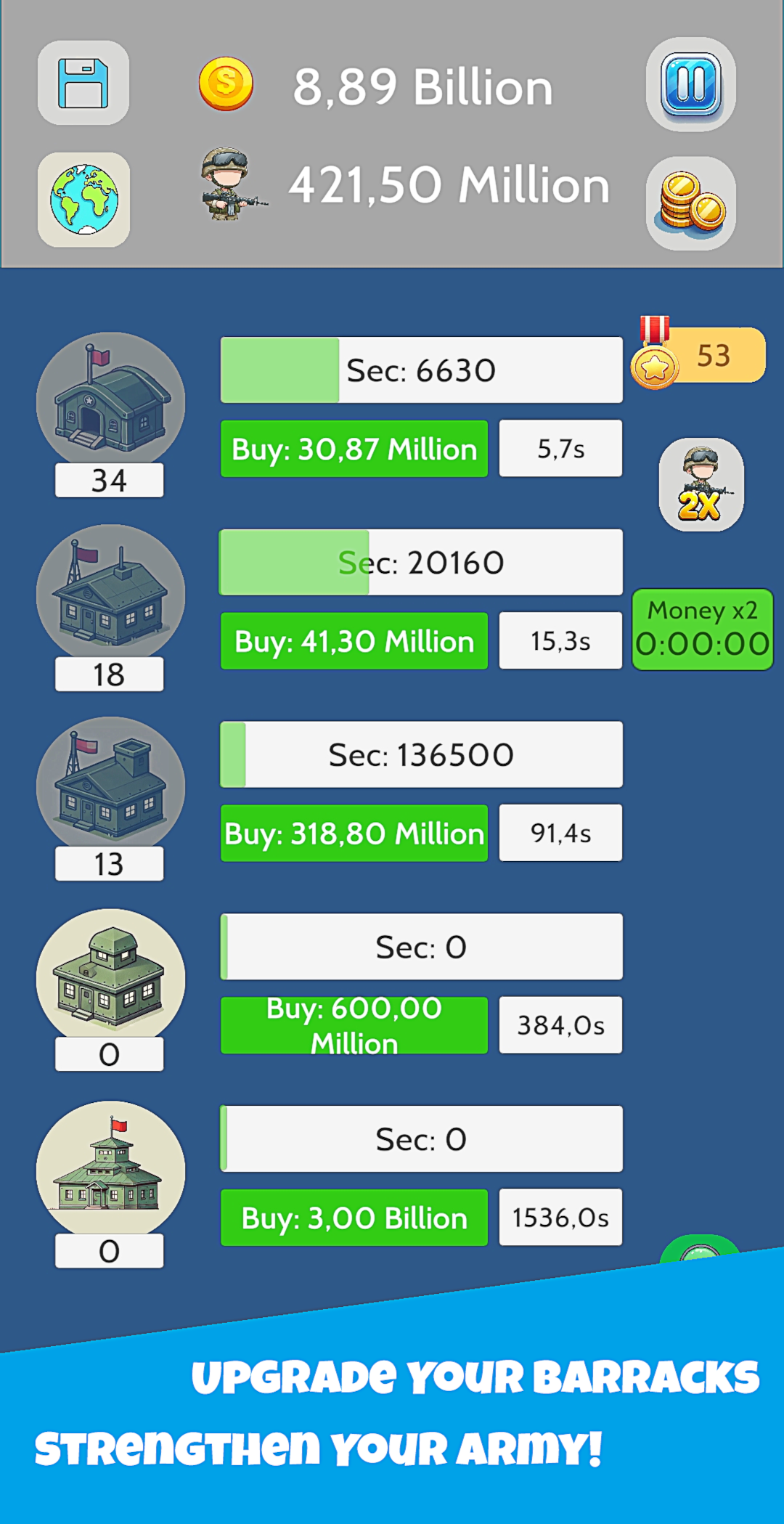The image size is (784, 1524).
Task: Buy building for 318,80 Million
Action: (x=354, y=834)
